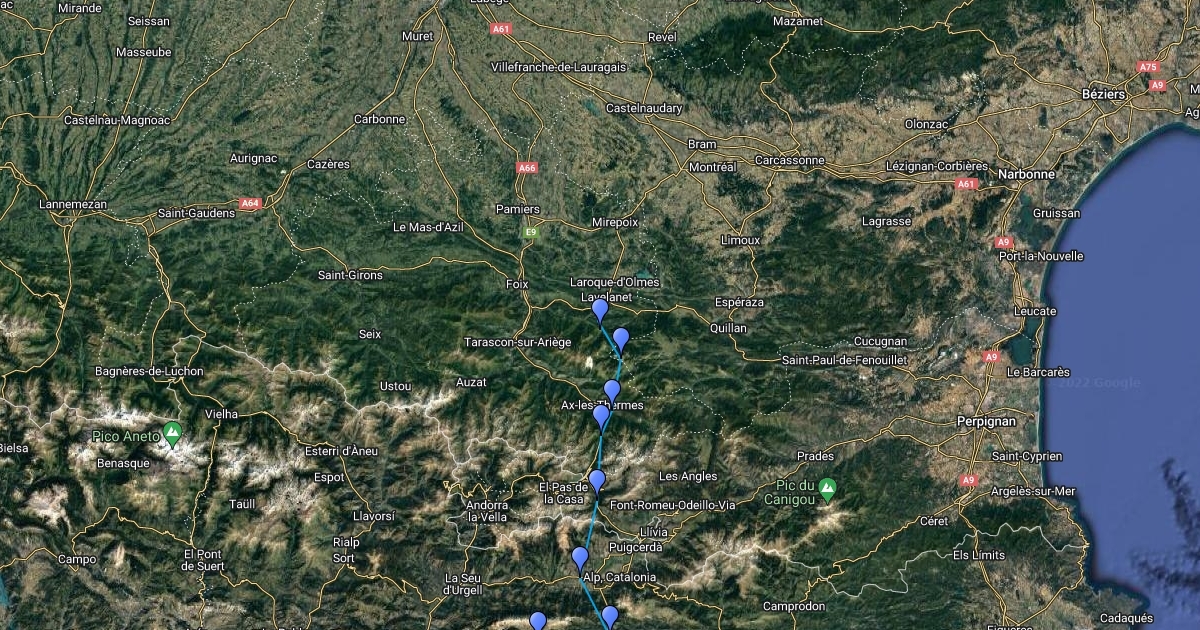Viewport: 1200px width, 630px height.
Task: Tap the blue marker beside Lavelanet
Action: [600, 311]
